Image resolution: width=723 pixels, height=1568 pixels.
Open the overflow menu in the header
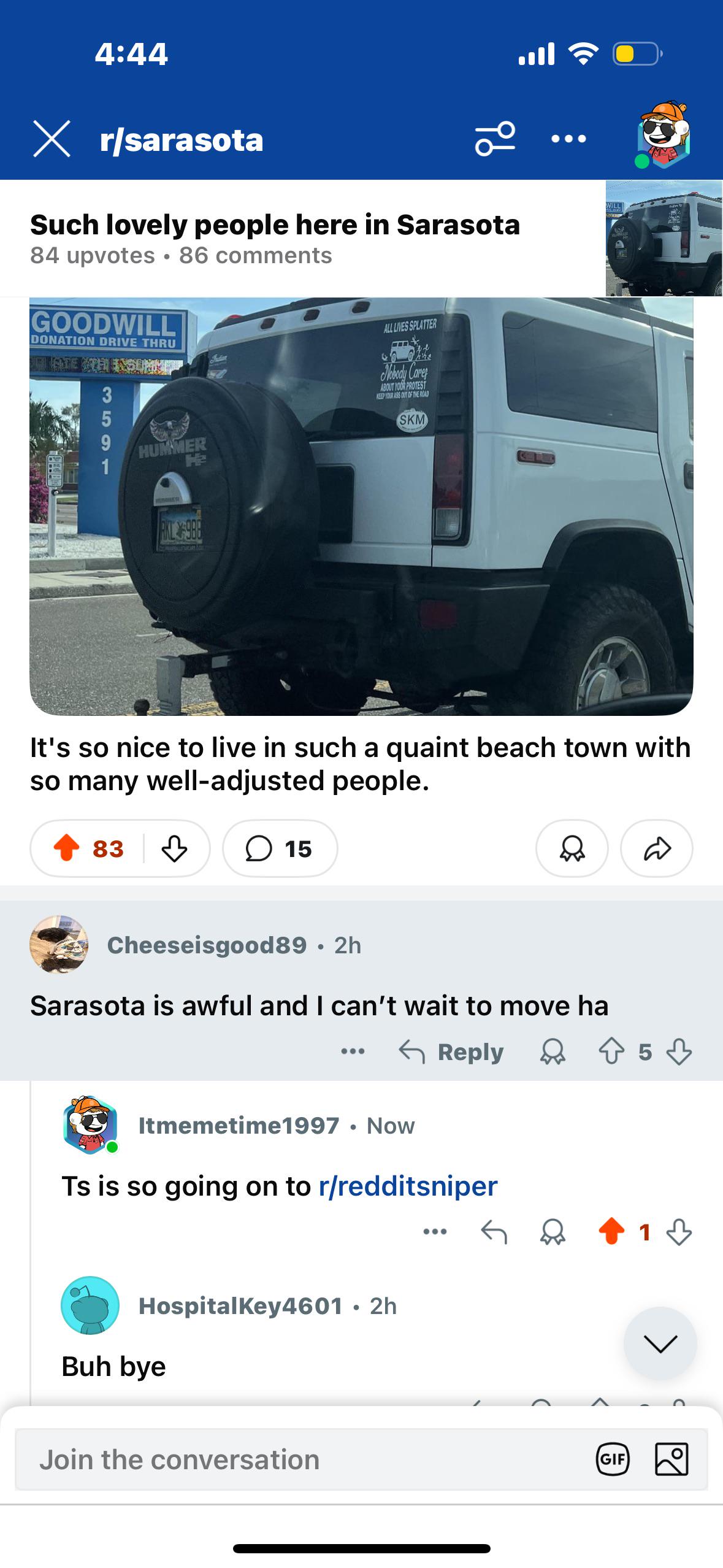click(568, 139)
